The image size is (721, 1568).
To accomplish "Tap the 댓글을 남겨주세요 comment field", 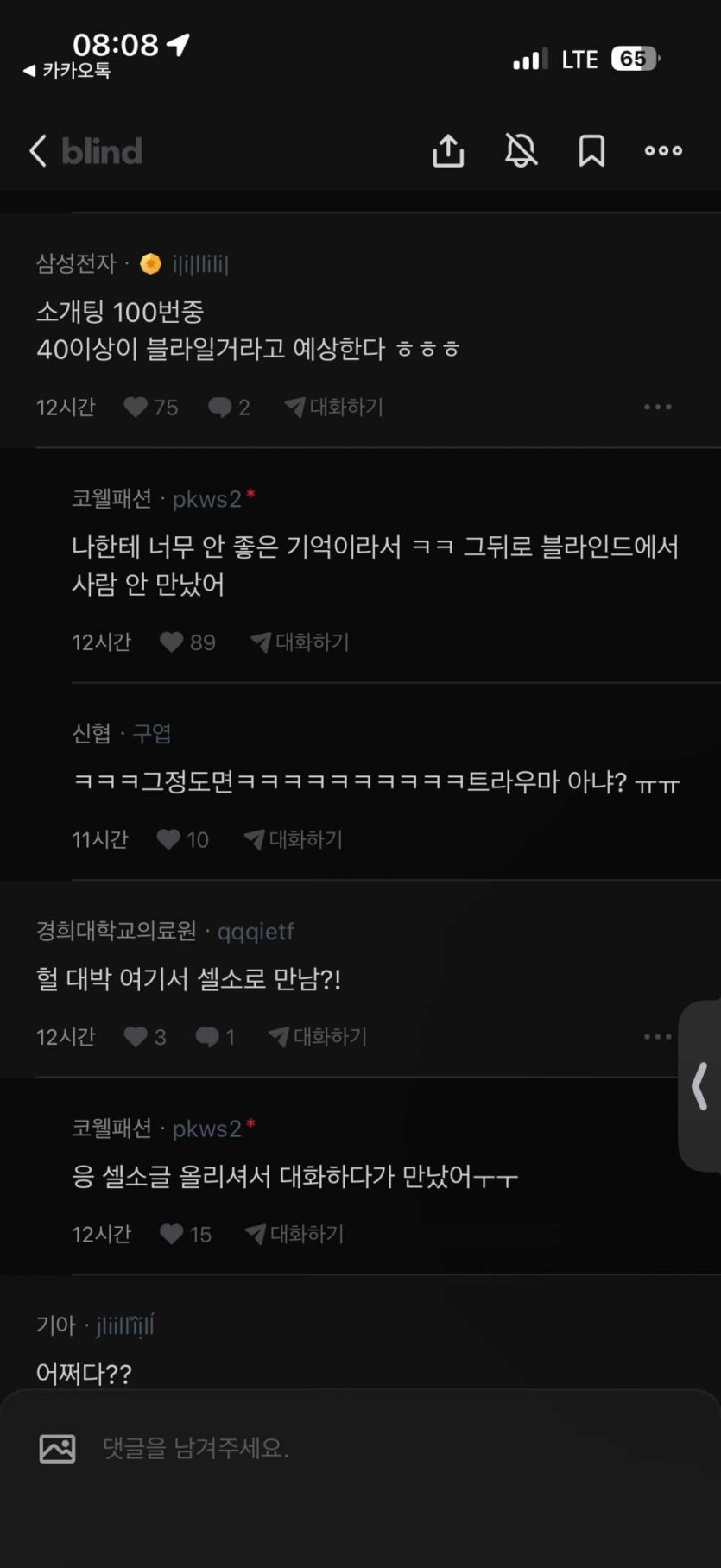I will coord(345,1448).
